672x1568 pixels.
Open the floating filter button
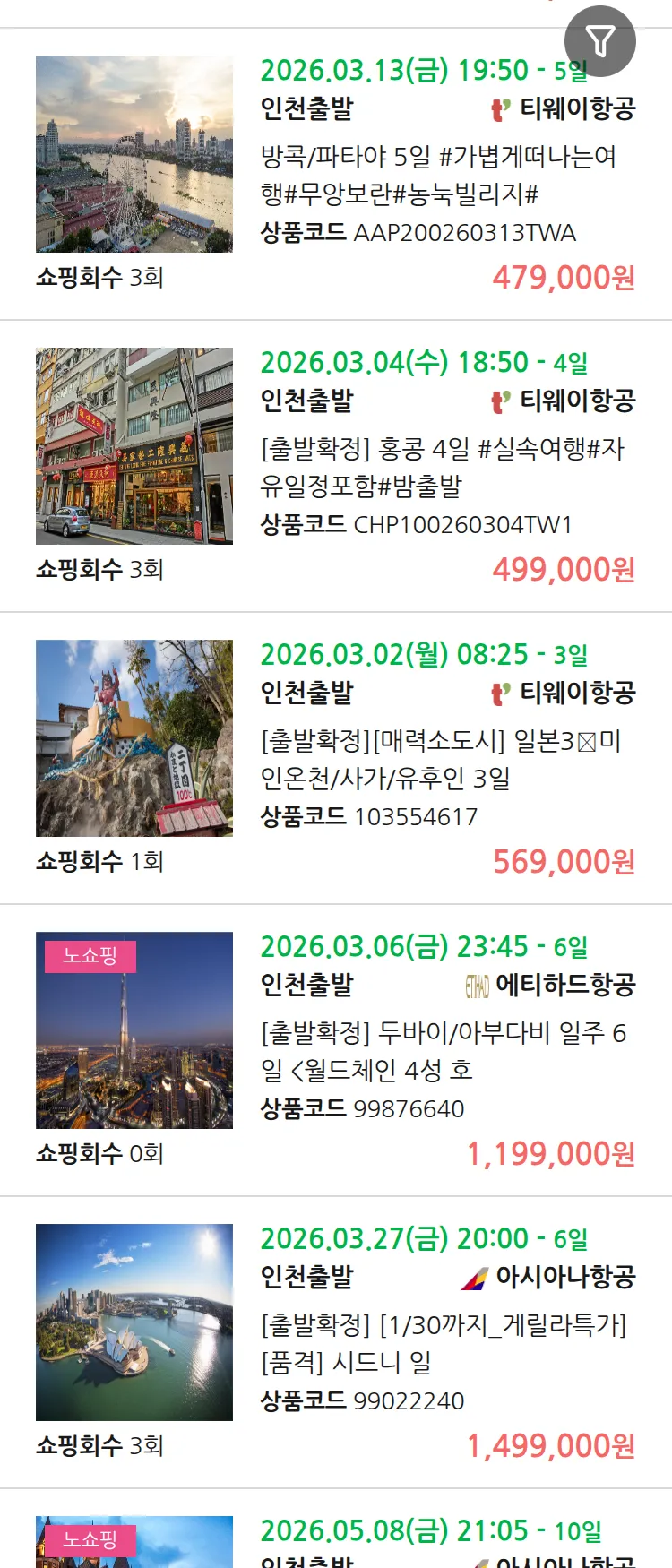click(x=599, y=41)
